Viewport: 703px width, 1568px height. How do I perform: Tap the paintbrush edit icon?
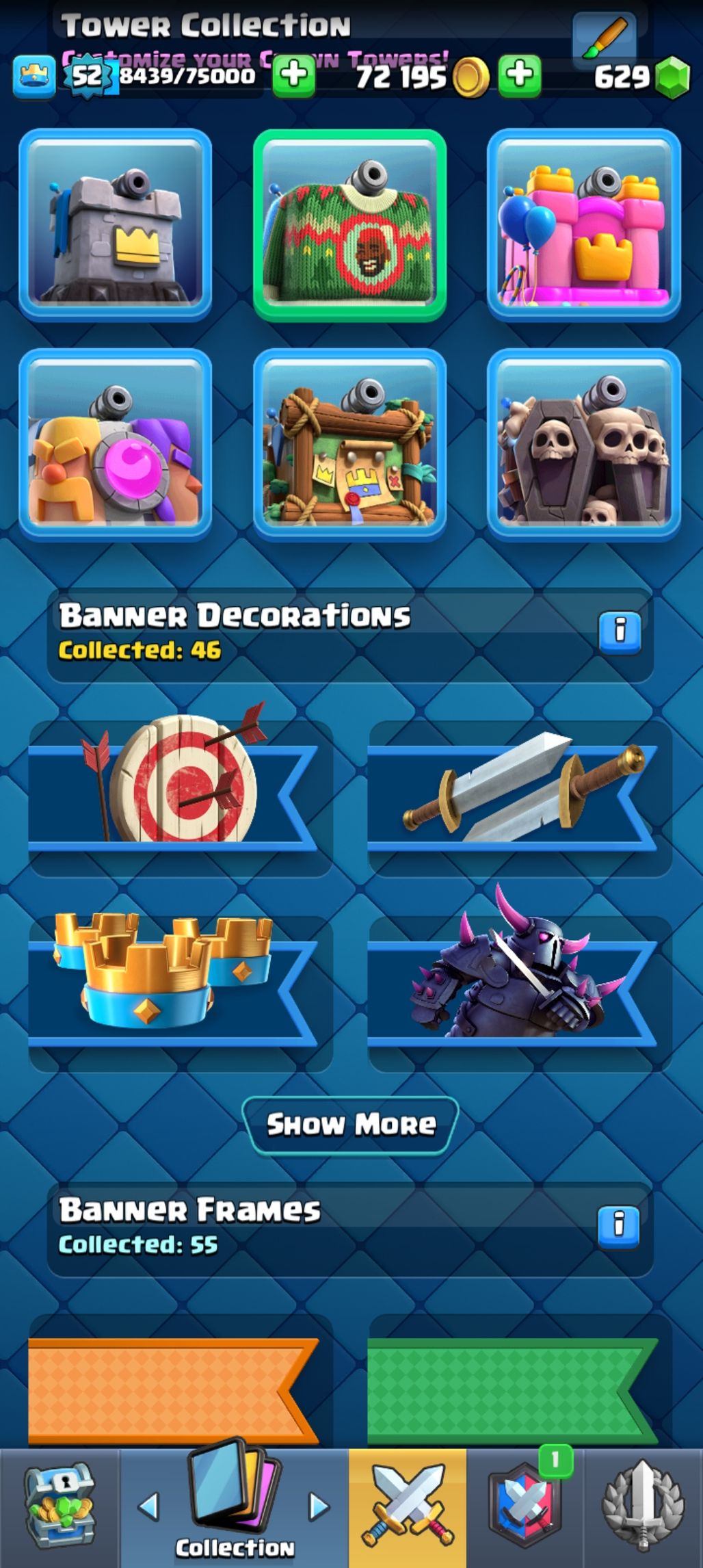click(605, 38)
